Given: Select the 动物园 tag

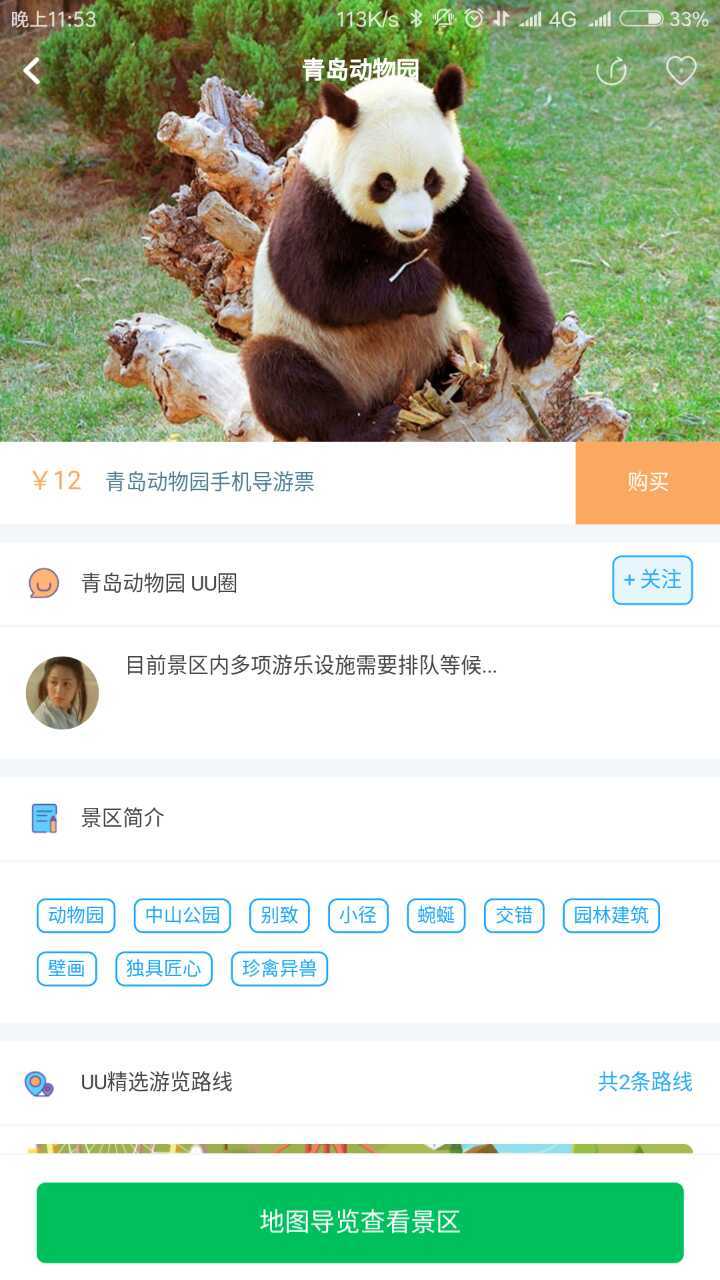Looking at the screenshot, I should coord(76,915).
